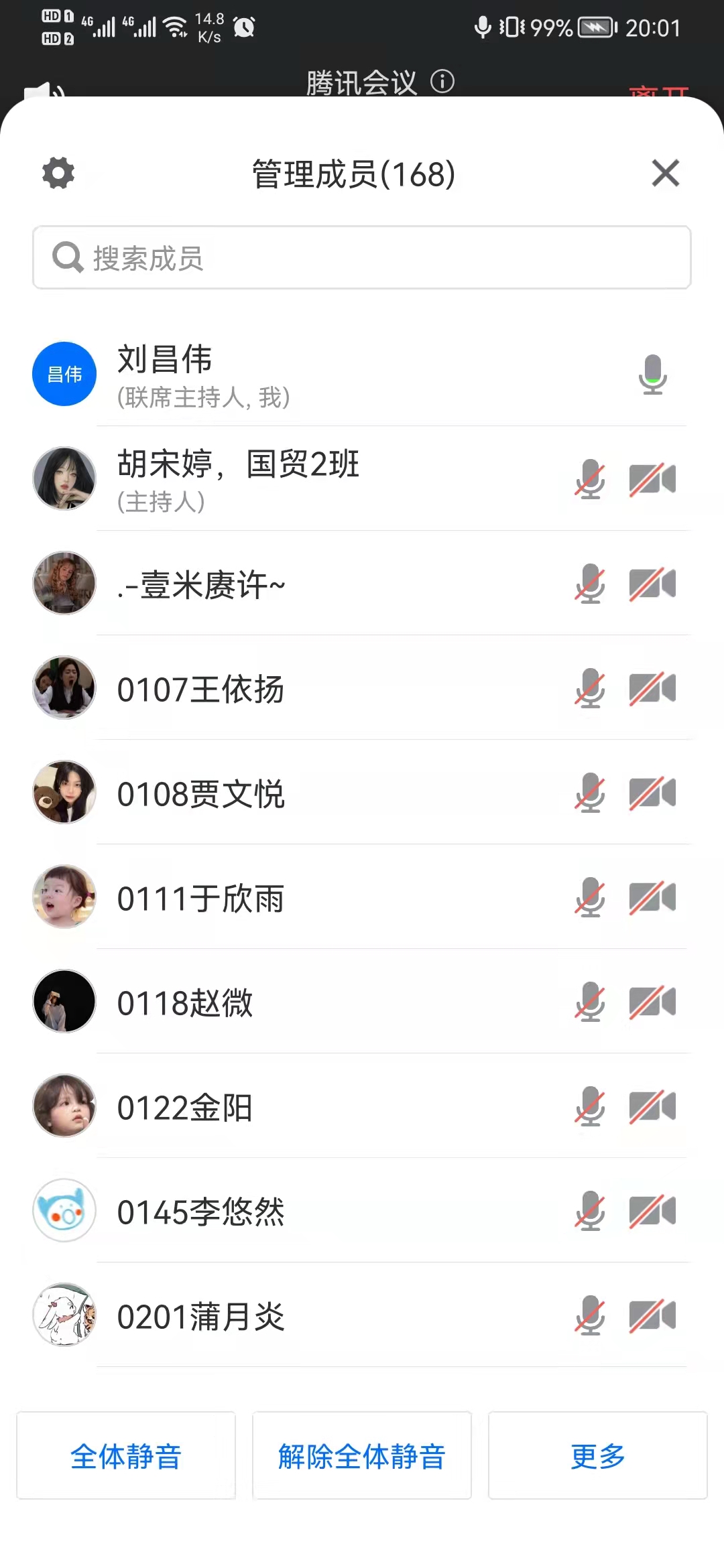Open the 更多 options
724x1568 pixels.
597,1456
